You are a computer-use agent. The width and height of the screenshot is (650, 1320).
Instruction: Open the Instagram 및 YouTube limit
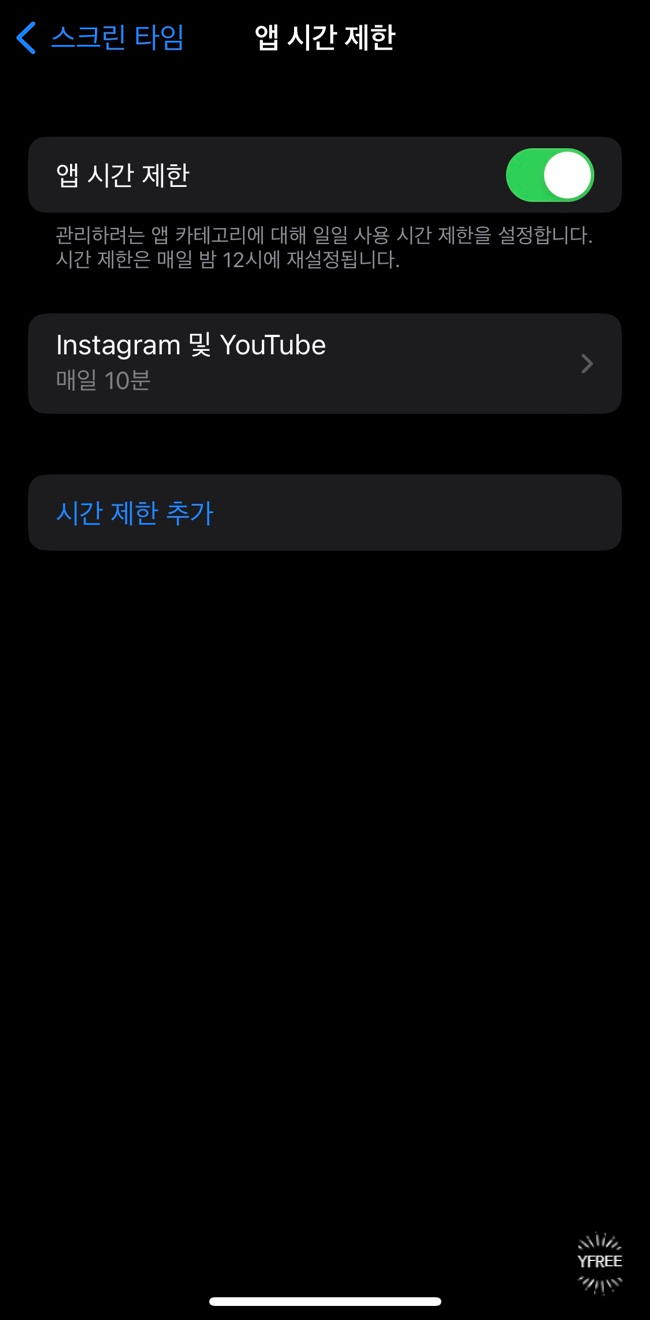[325, 363]
